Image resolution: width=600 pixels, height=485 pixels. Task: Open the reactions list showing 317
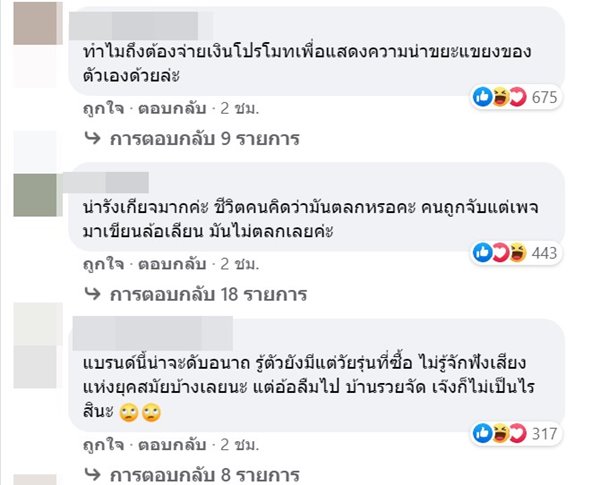(518, 433)
